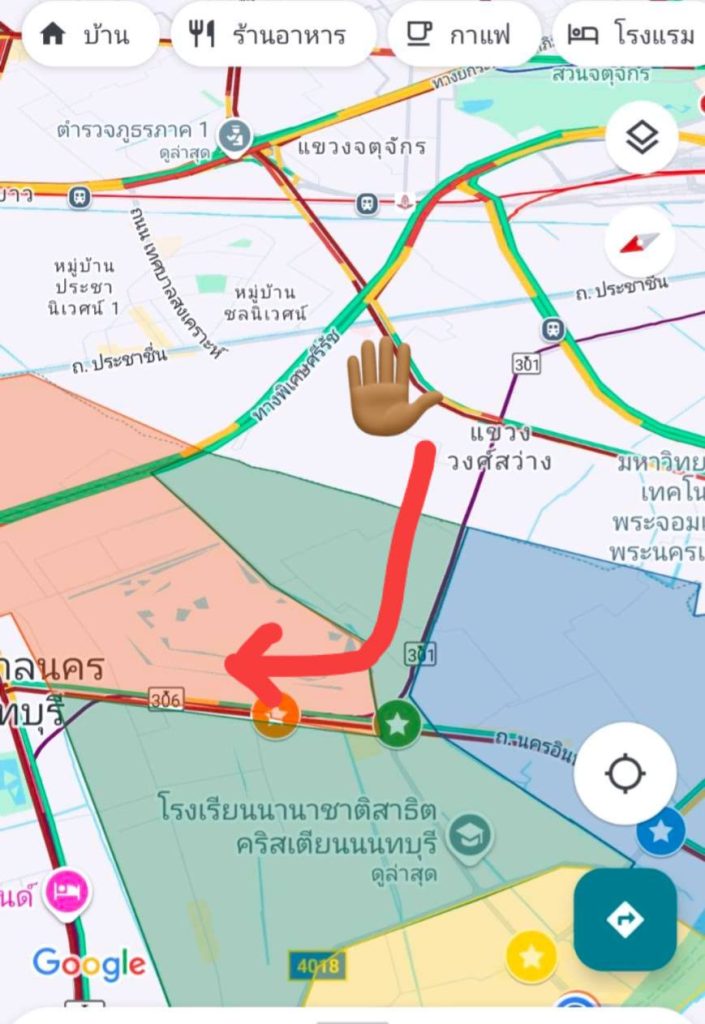Open the orange starred place pin

(275, 716)
